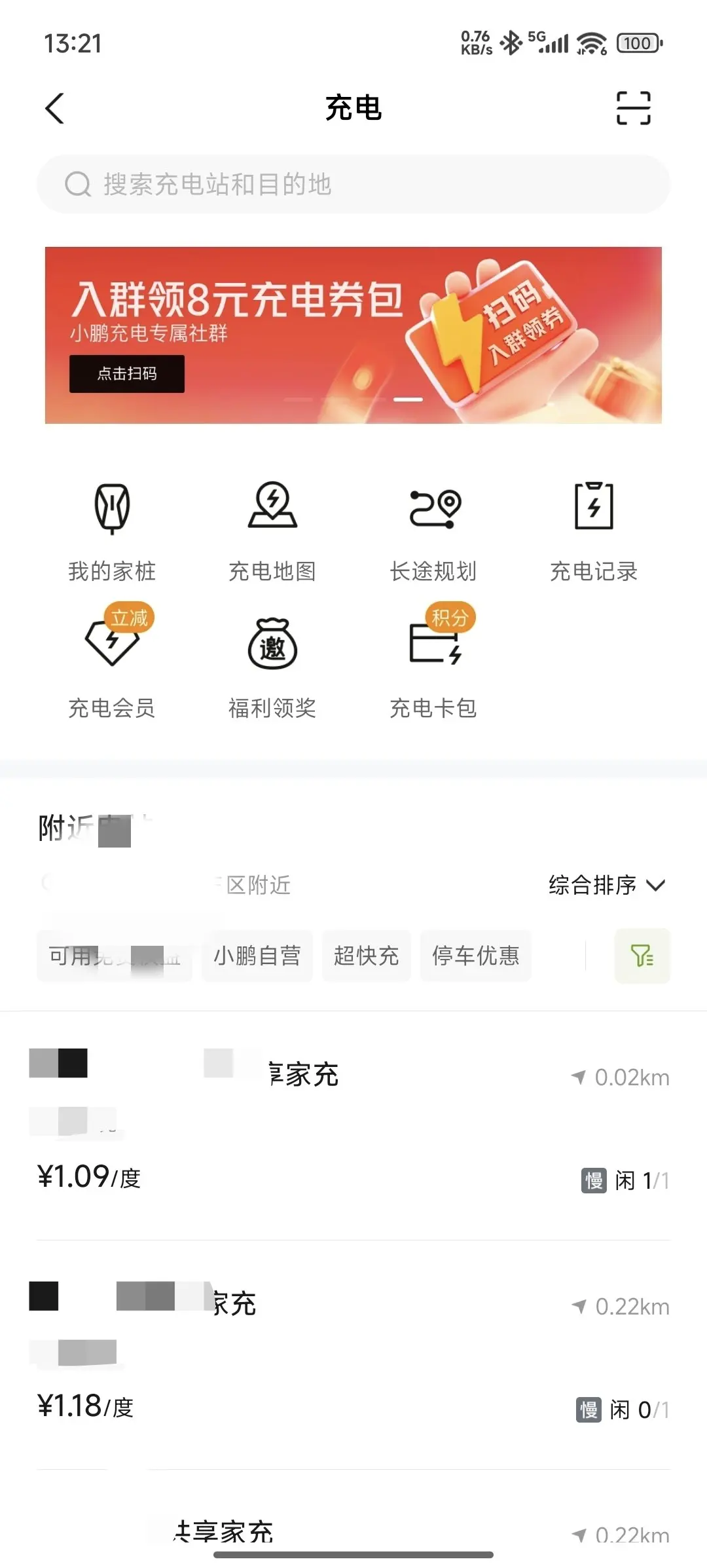Tap the 点击扫码 button on the banner
This screenshot has width=707, height=1568.
point(127,374)
